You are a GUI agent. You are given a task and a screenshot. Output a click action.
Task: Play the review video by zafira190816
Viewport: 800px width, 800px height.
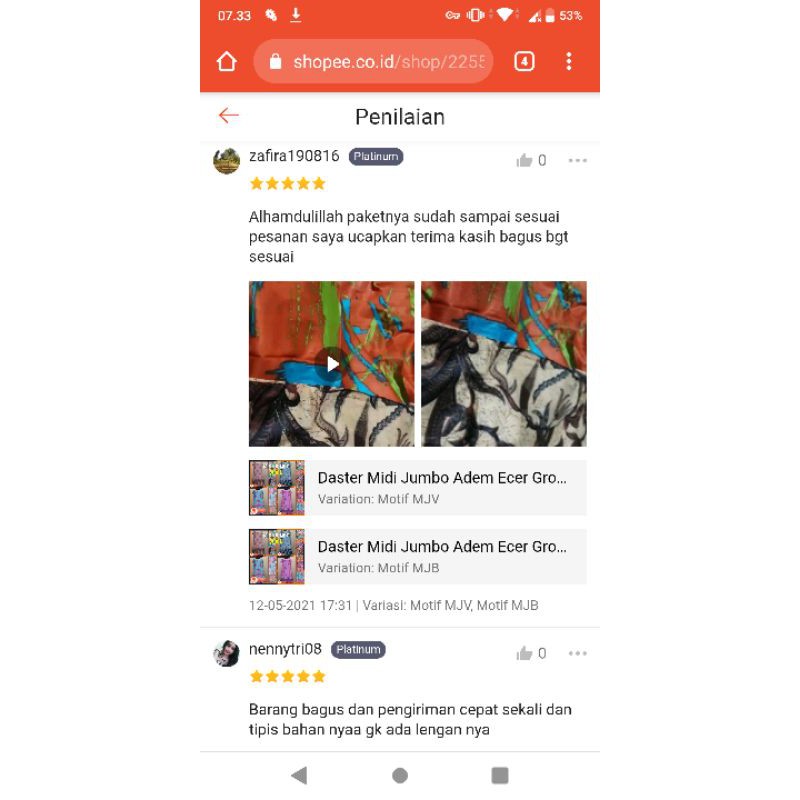pos(332,364)
